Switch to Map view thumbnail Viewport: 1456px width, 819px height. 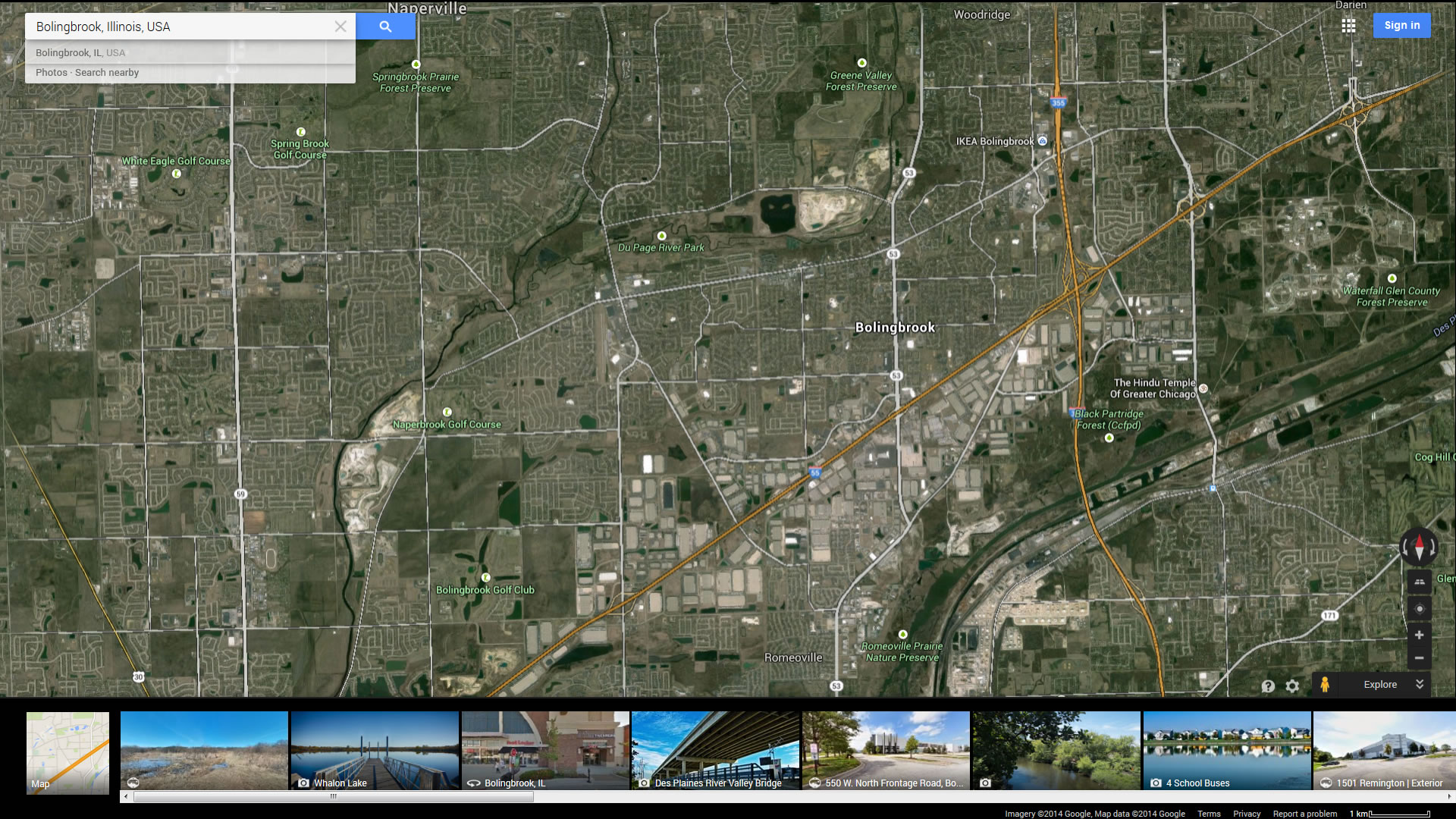tap(67, 752)
